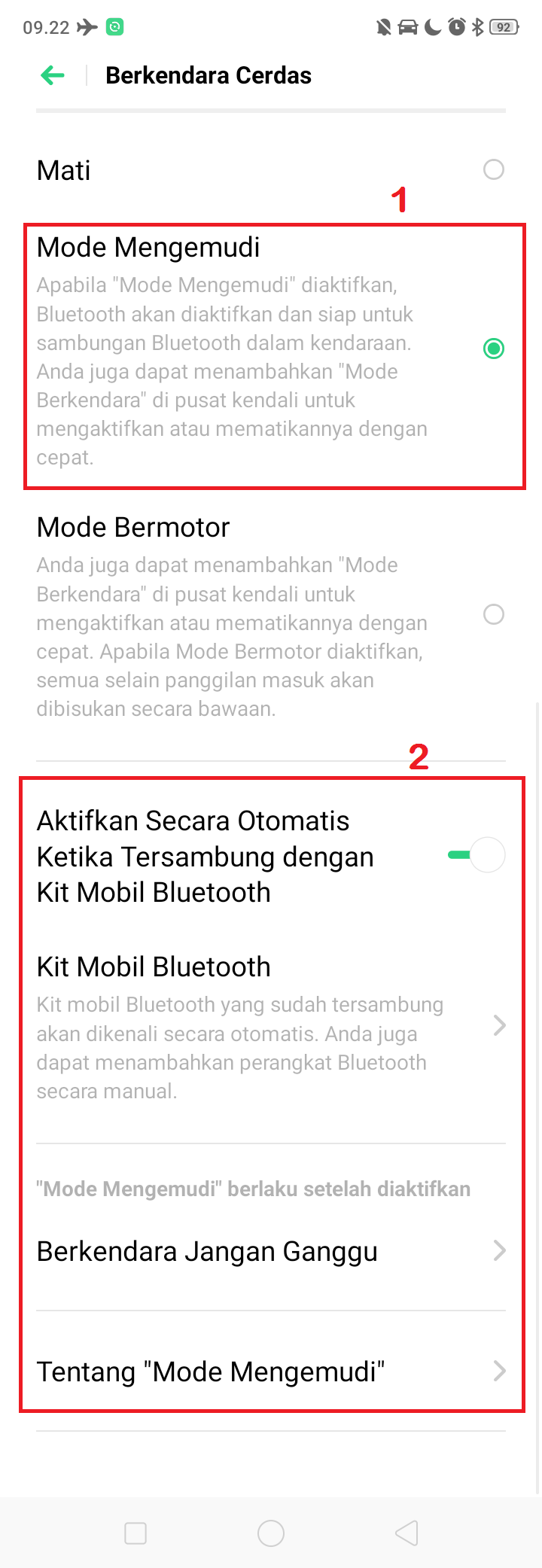This screenshot has height=1568, width=542.
Task: Select the Mode Bermotor option
Action: pos(493,614)
